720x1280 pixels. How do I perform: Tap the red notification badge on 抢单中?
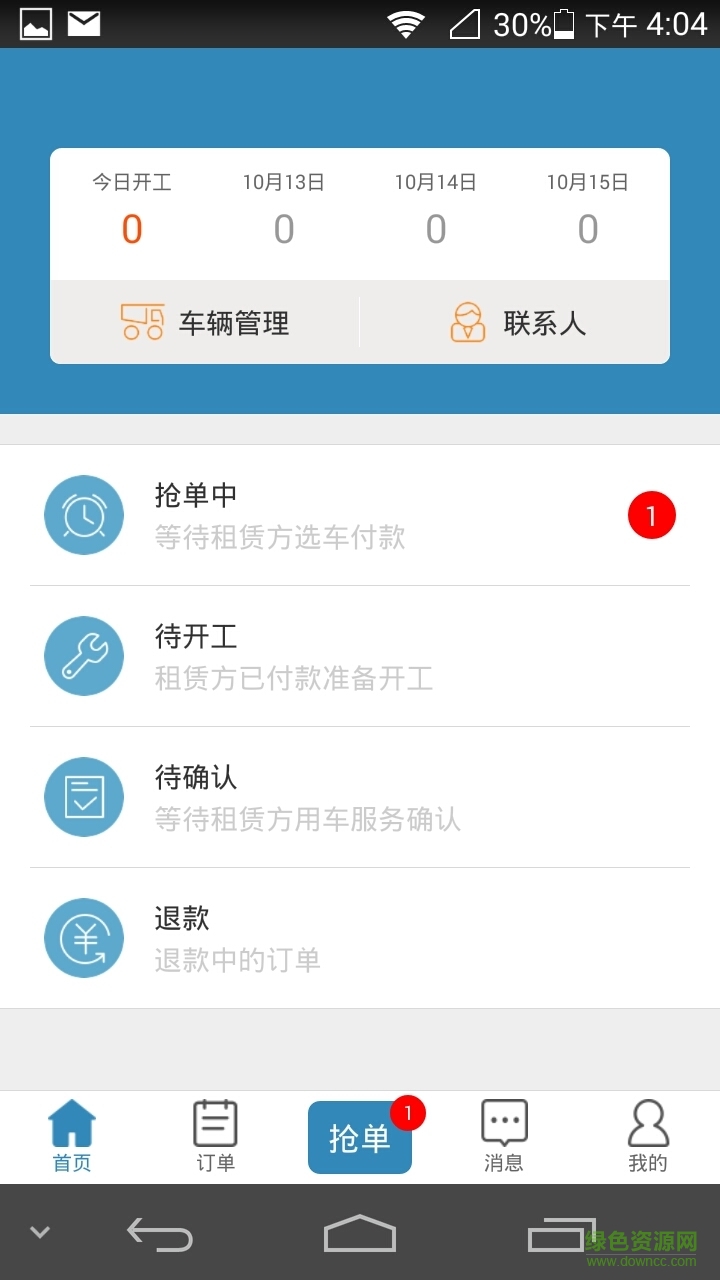click(x=650, y=514)
